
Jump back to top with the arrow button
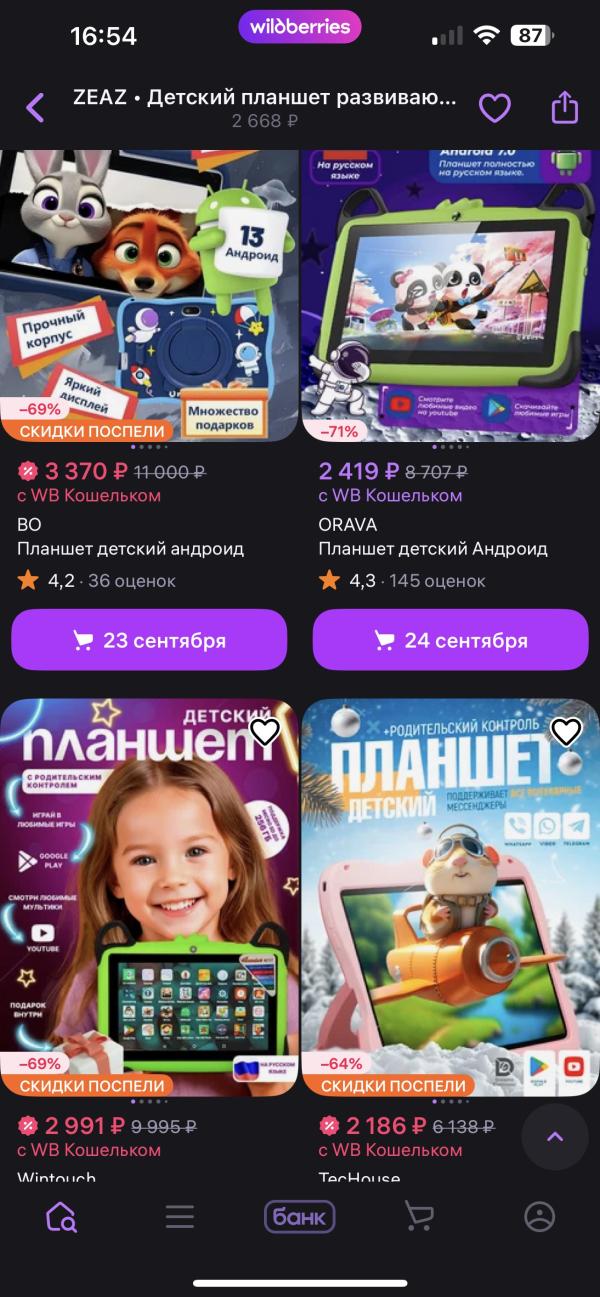click(x=555, y=1137)
